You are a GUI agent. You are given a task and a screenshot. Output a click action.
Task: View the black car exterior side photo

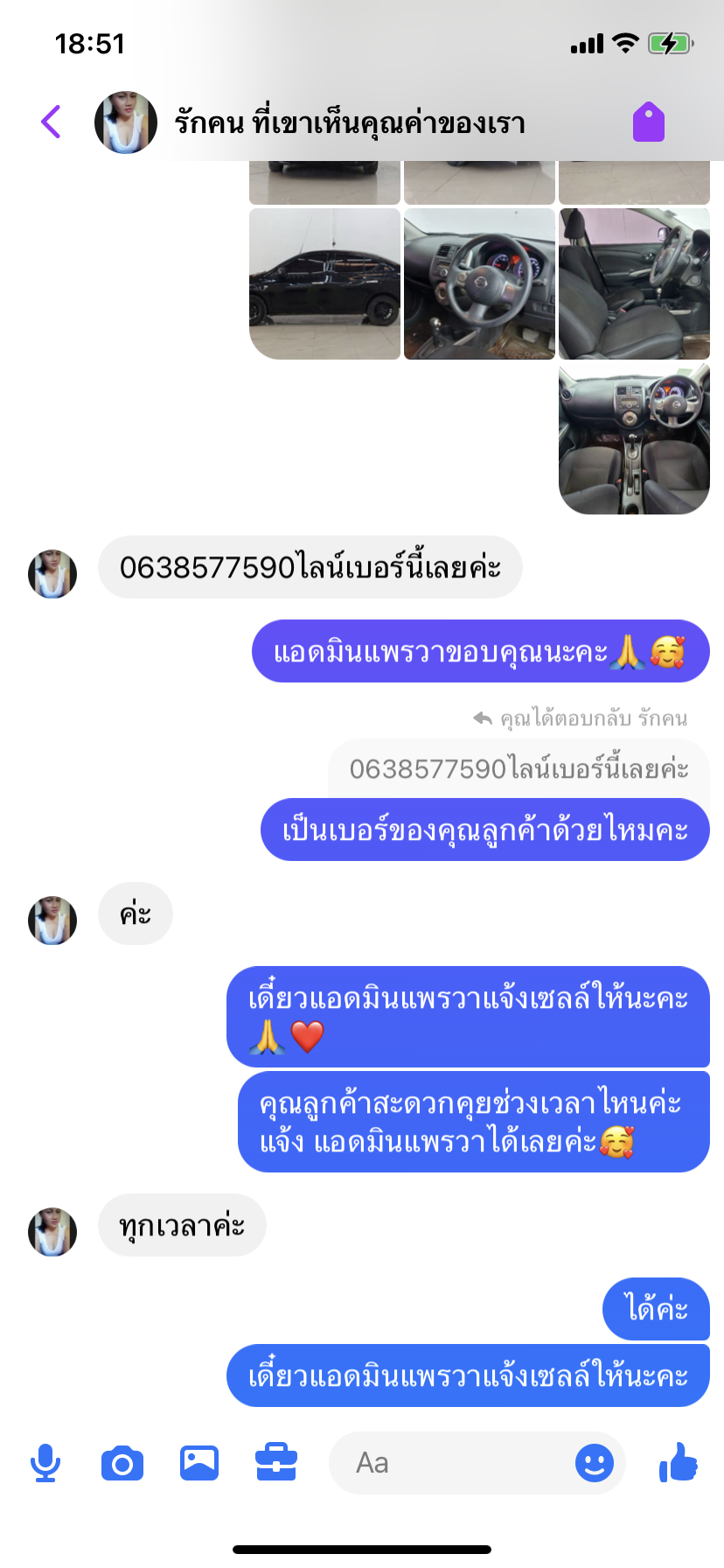coord(324,283)
